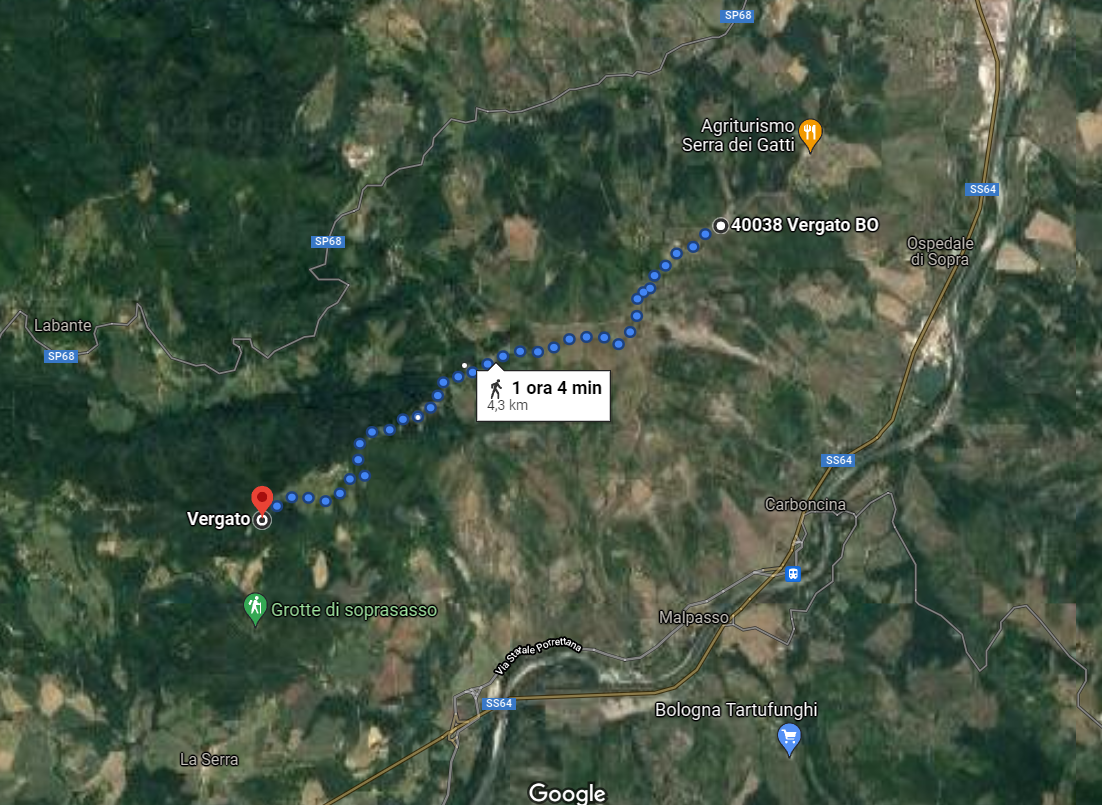Screen dimensions: 1102x805
Task: Select the 40038 Vergato BO starting point
Action: 720,225
